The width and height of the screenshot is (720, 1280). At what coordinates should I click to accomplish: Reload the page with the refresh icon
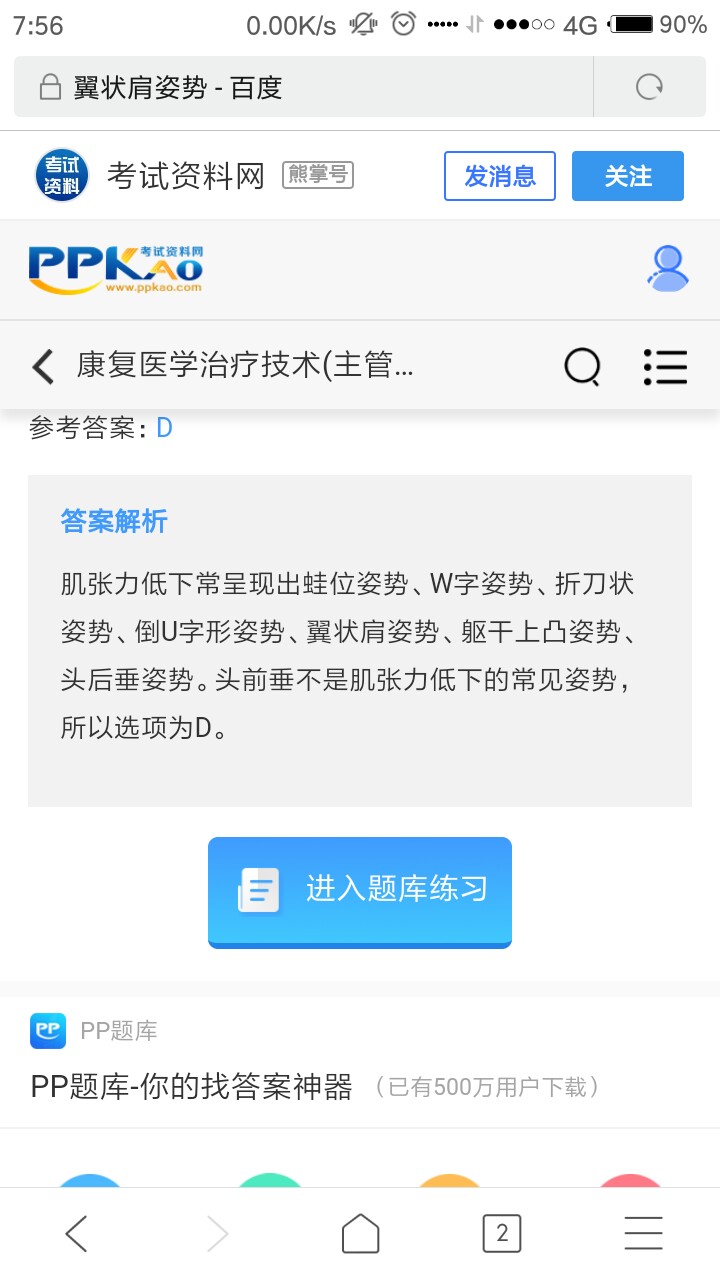[x=650, y=88]
